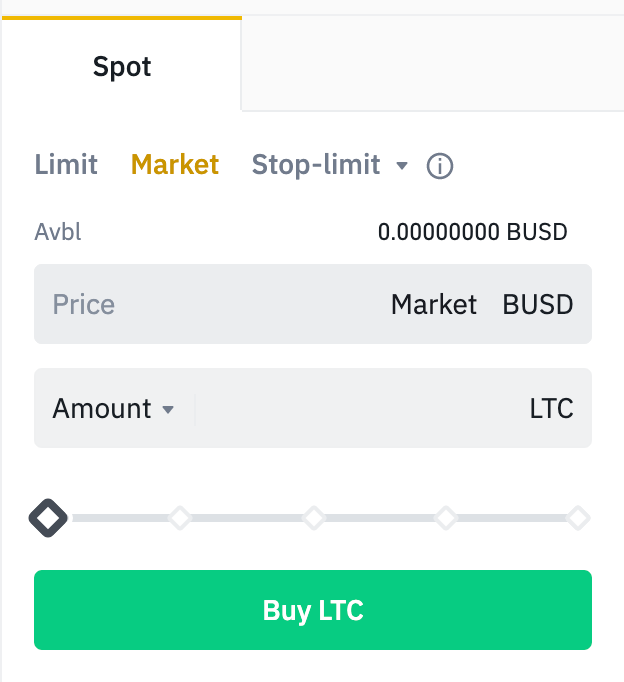Select the Spot trading tab

coord(122,67)
